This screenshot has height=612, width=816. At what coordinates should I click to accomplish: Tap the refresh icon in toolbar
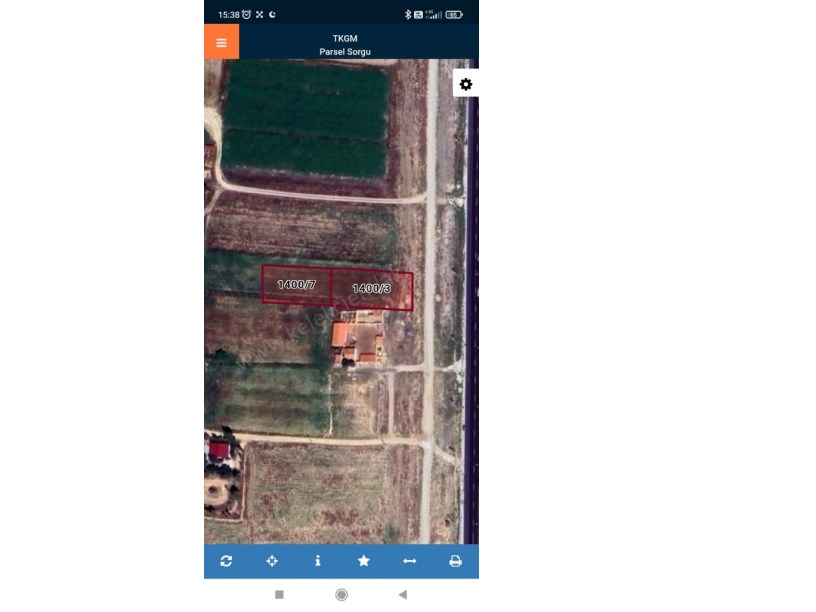pos(226,561)
